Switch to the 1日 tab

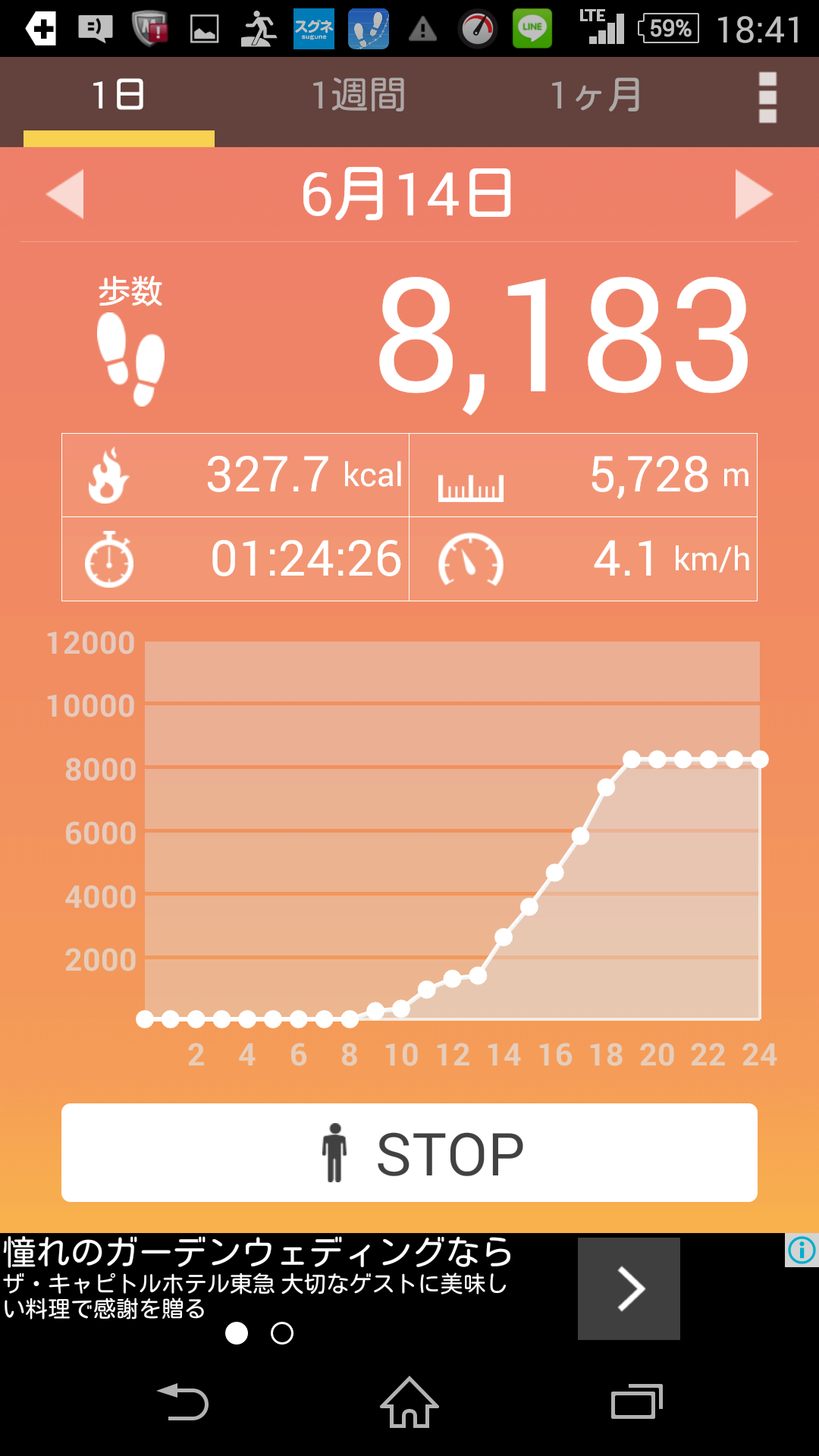coord(118,96)
